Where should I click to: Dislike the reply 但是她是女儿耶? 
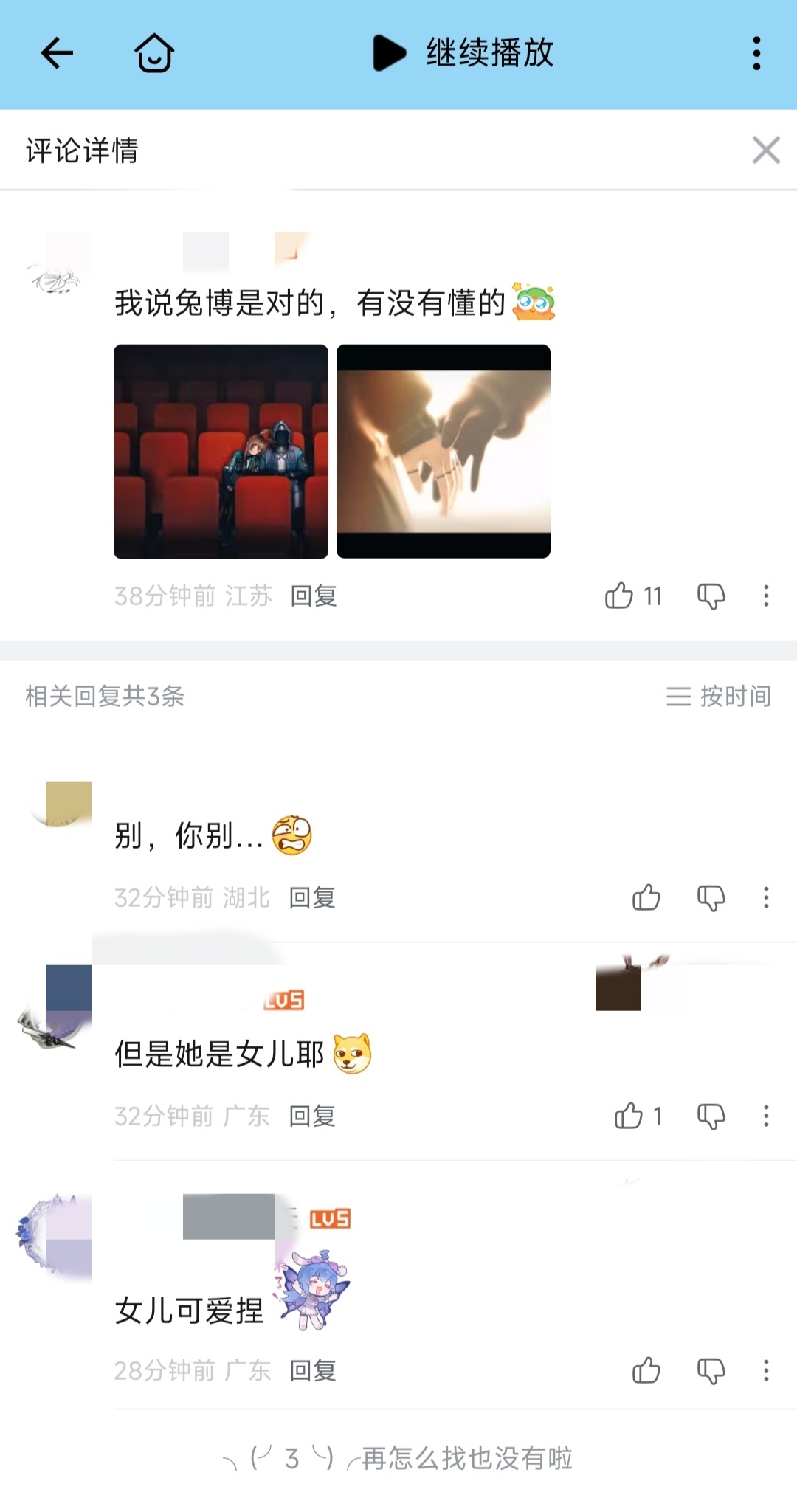[711, 1116]
